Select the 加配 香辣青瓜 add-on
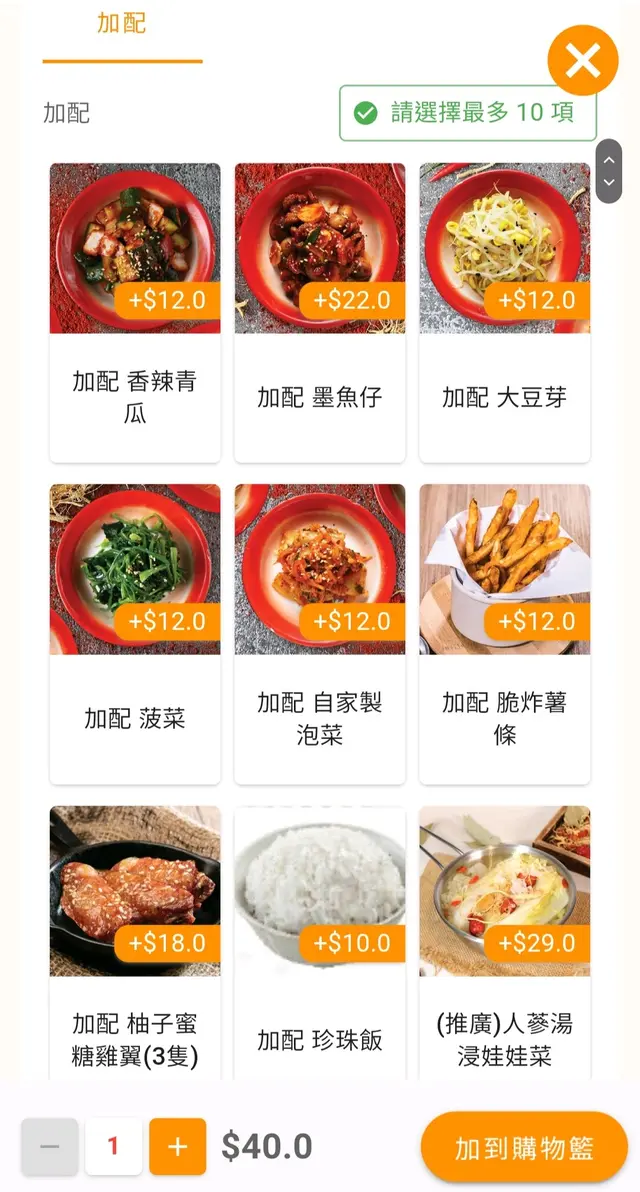This screenshot has height=1192, width=640. click(135, 312)
